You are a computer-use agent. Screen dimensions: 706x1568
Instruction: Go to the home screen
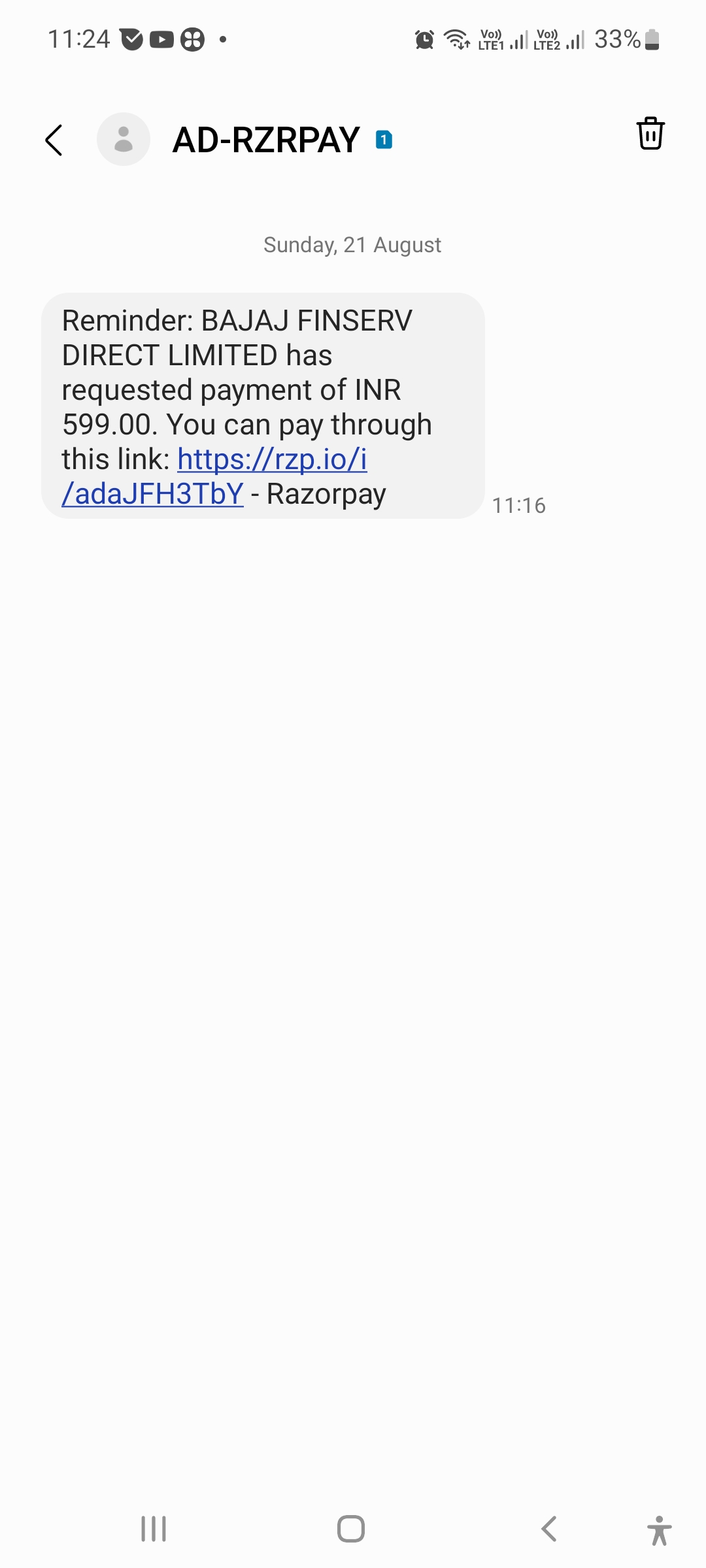coord(351,1529)
